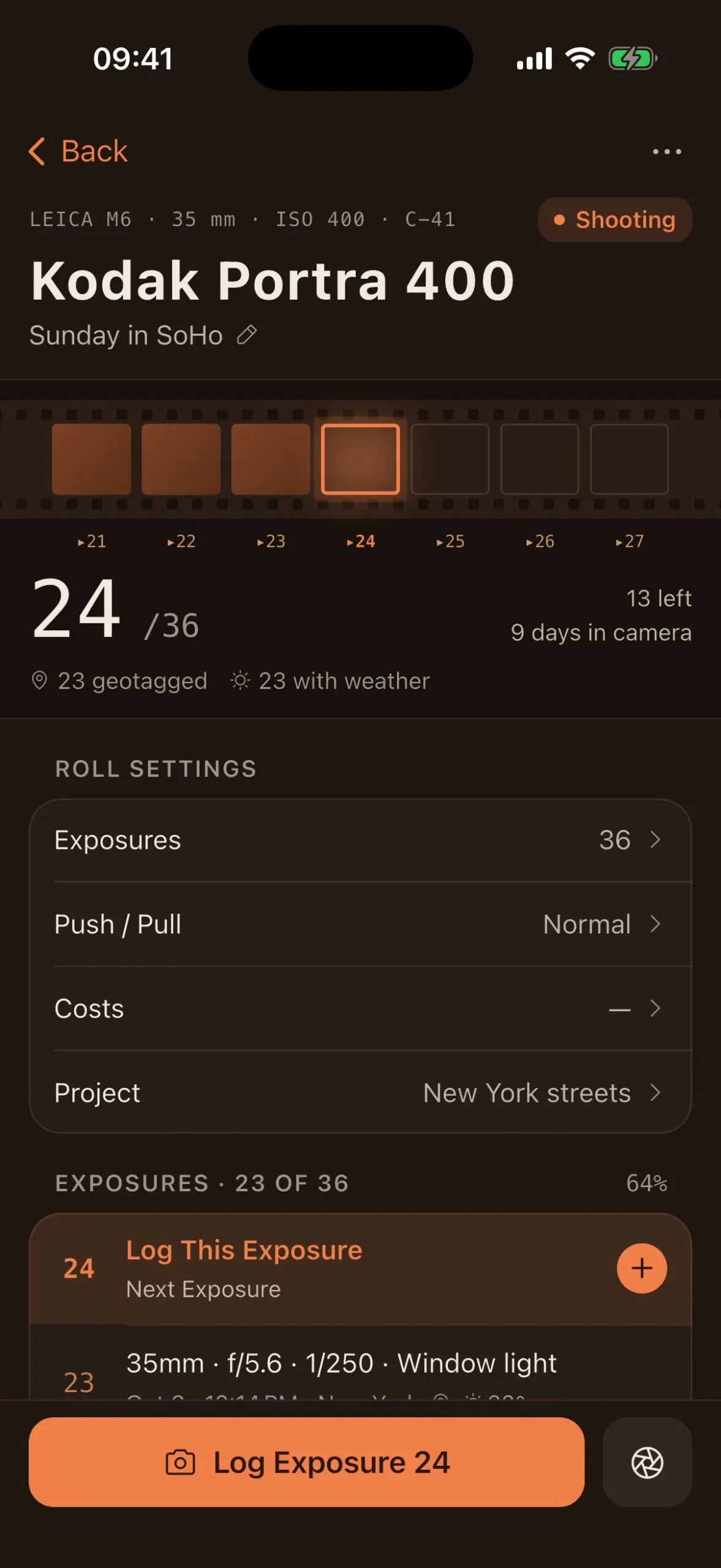Go back using the Back button
This screenshot has width=721, height=1568.
78,151
